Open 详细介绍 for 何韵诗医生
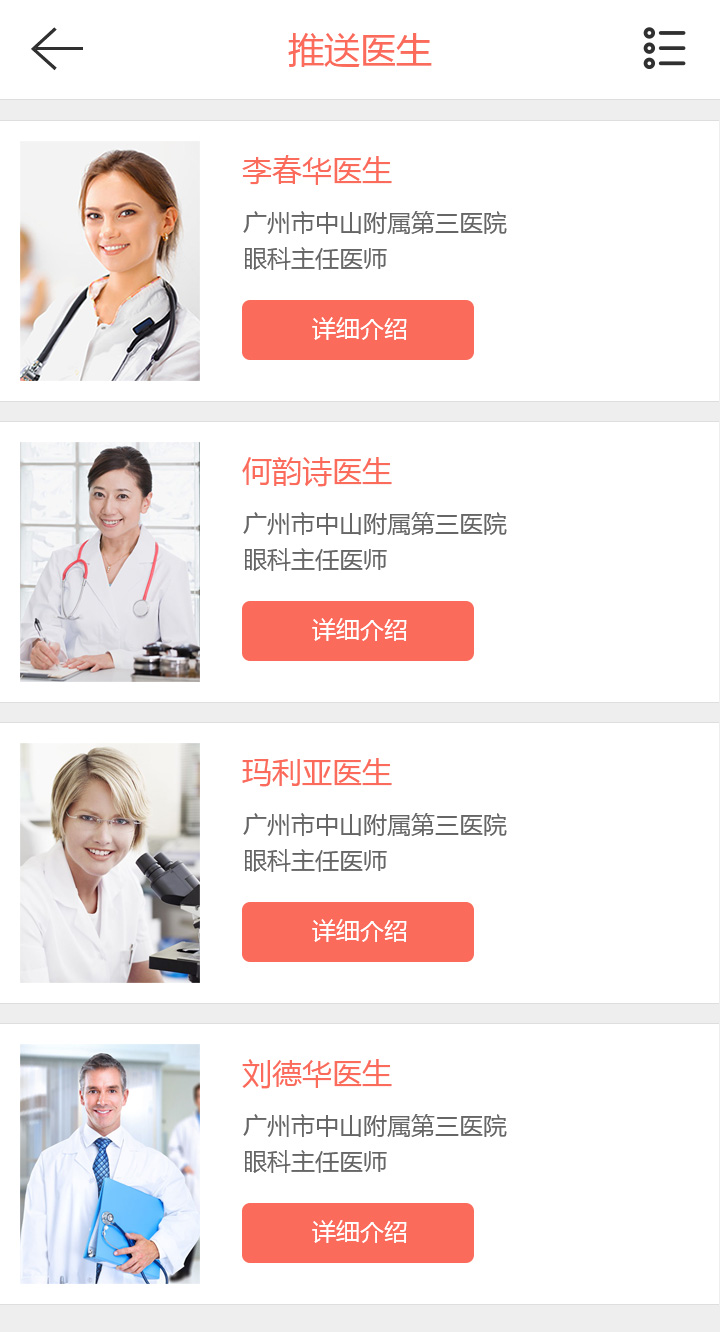This screenshot has height=1332, width=720. tap(358, 631)
